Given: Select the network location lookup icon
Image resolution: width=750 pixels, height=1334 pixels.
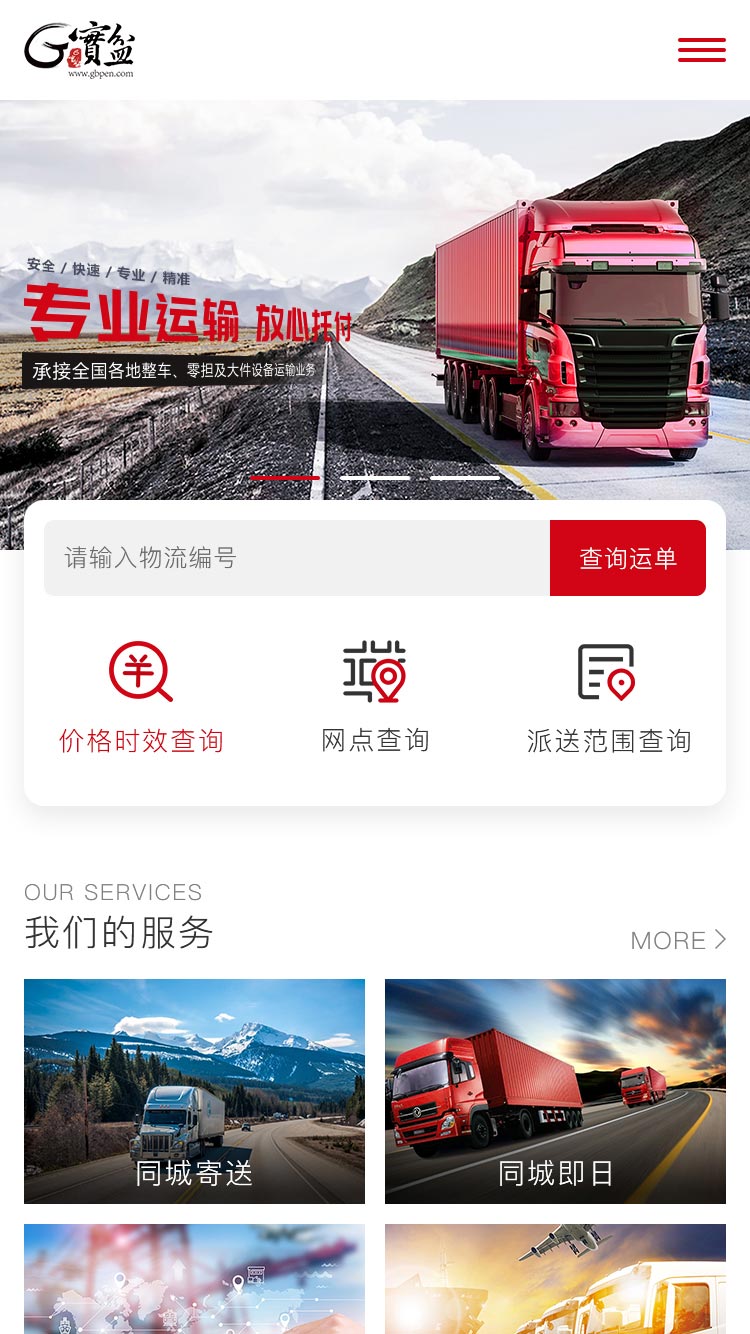Looking at the screenshot, I should coord(375,671).
